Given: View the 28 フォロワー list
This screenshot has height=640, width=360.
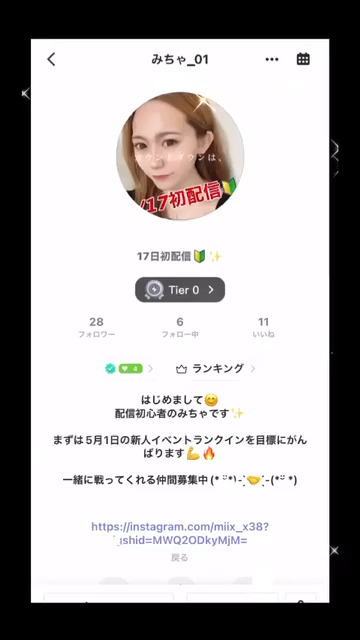Looking at the screenshot, I should 96,328.
